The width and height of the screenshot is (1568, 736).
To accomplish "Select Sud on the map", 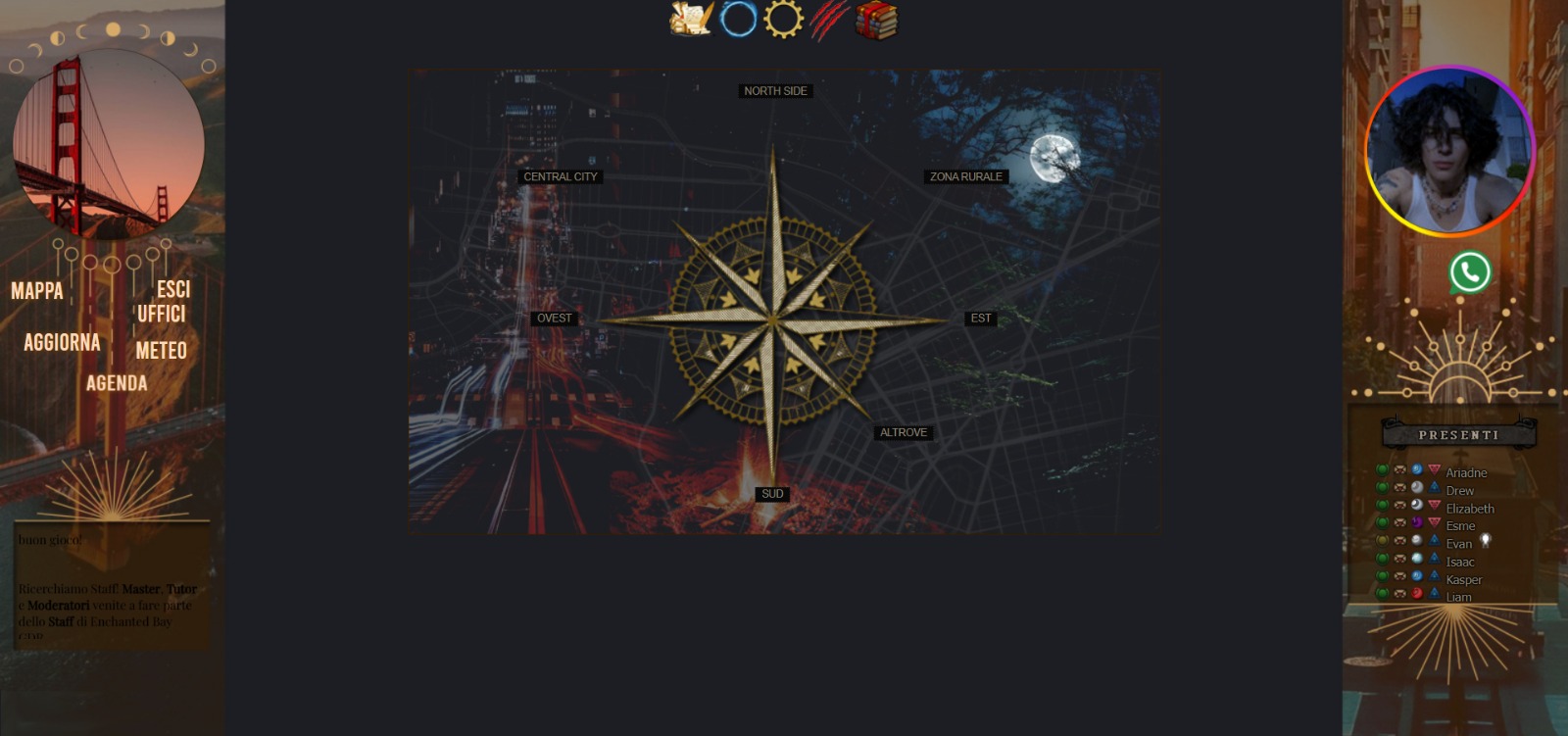I will 772,494.
